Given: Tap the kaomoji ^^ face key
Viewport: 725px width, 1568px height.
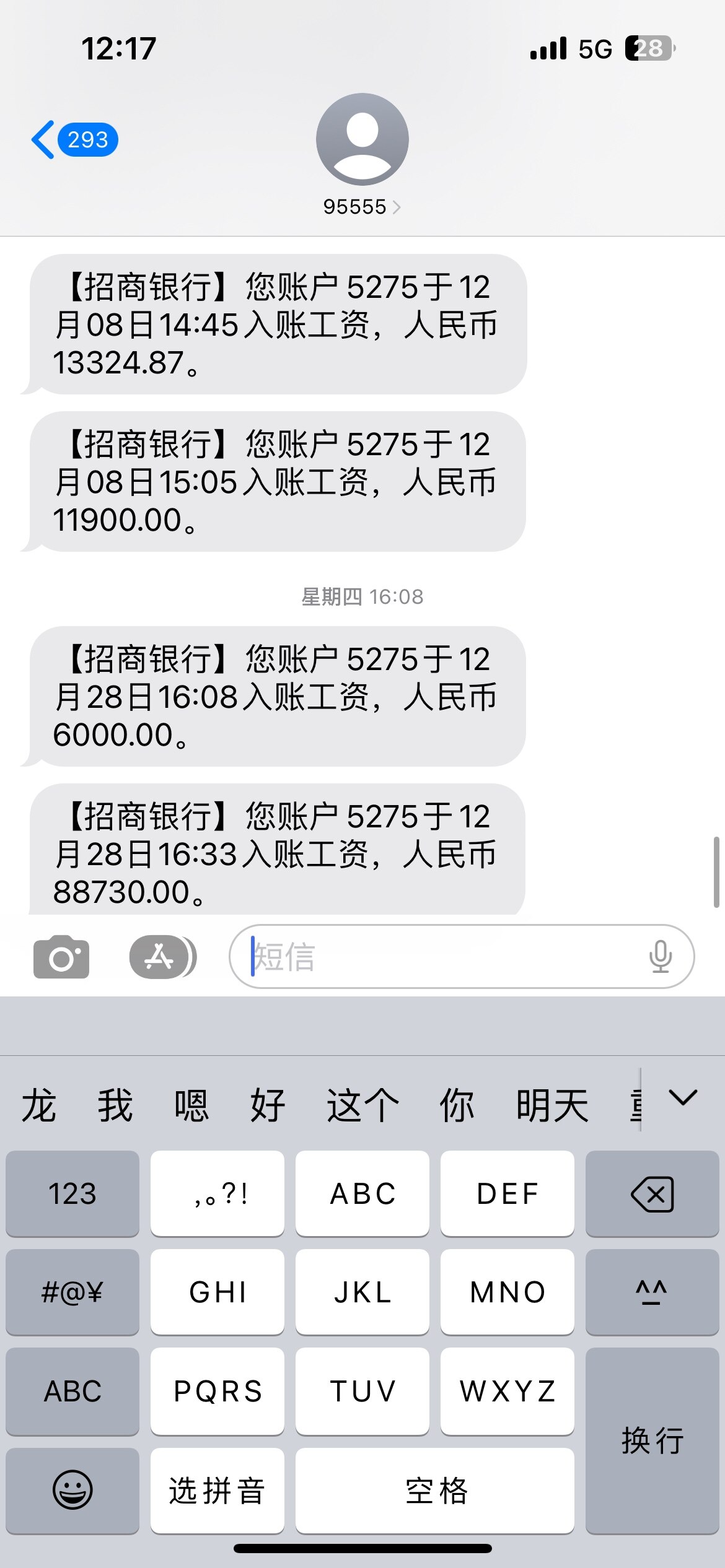Looking at the screenshot, I should (x=652, y=1292).
